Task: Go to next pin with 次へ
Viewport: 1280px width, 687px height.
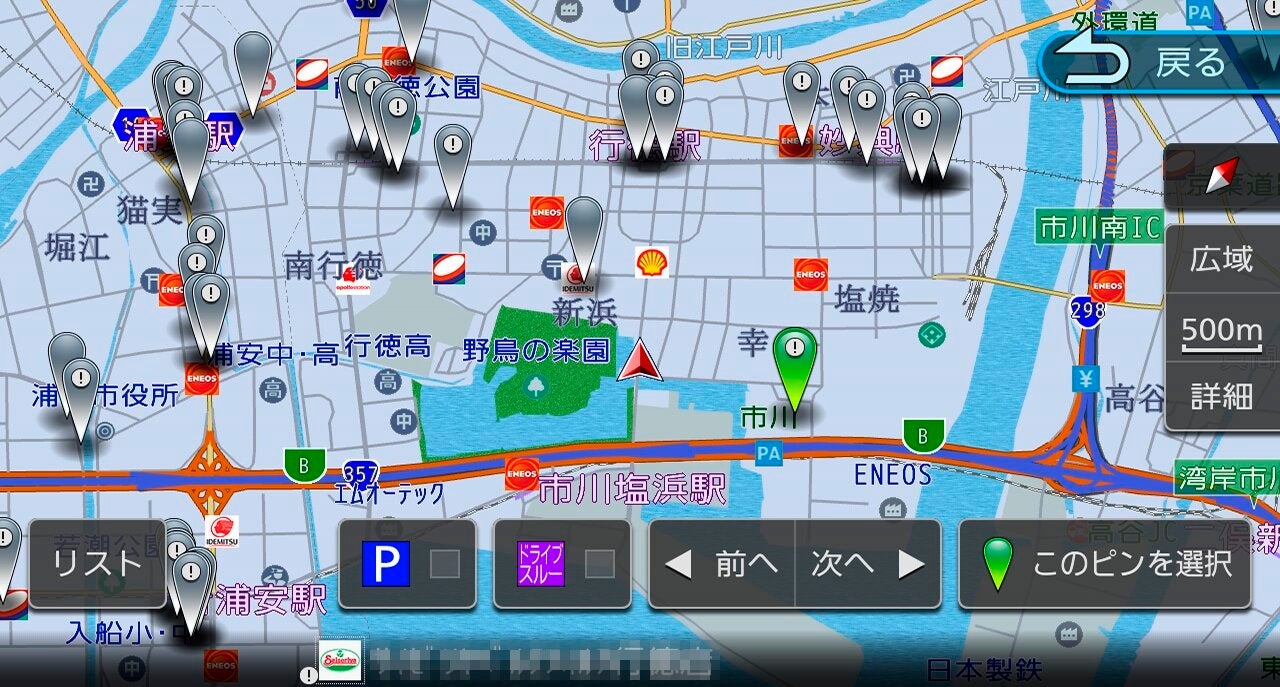Action: pyautogui.click(x=868, y=564)
